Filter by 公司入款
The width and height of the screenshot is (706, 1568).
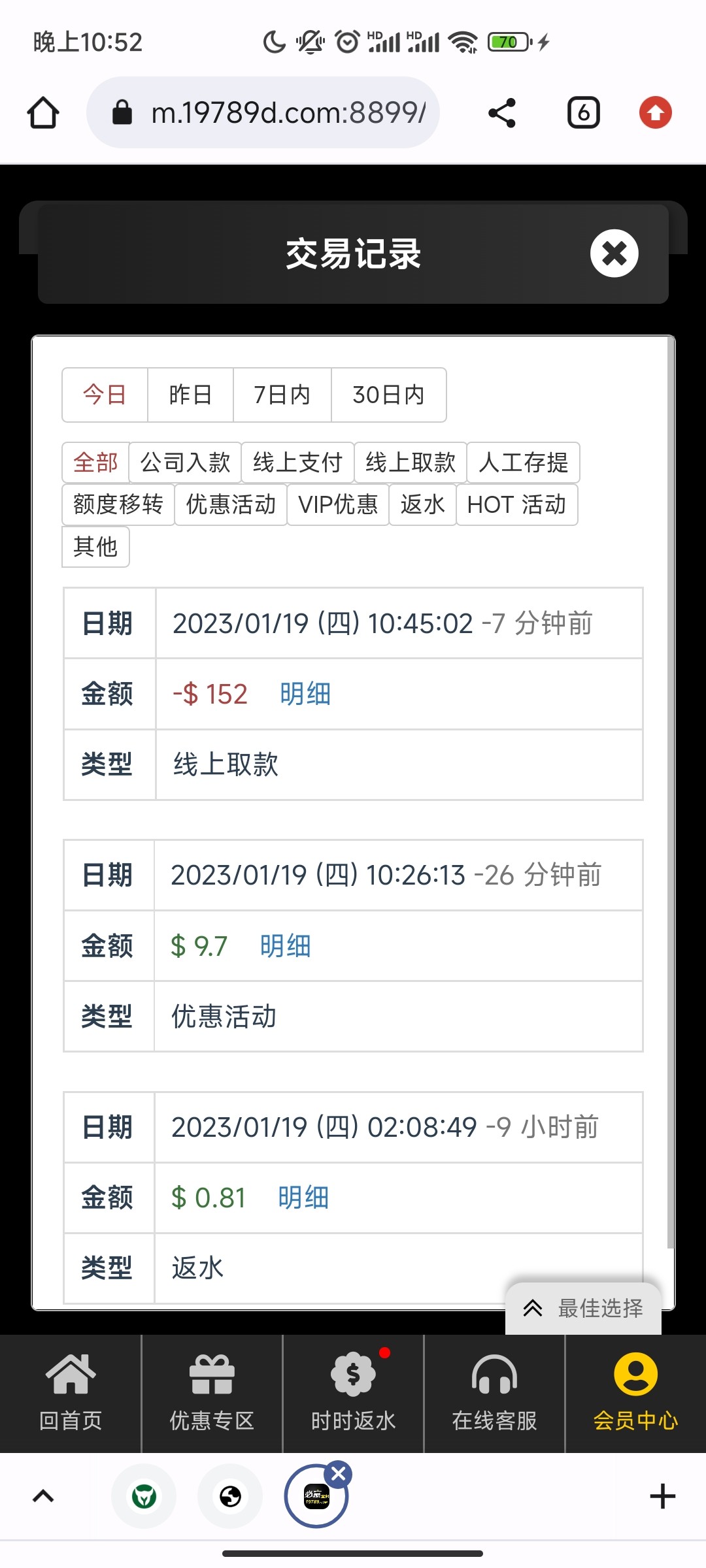[185, 463]
